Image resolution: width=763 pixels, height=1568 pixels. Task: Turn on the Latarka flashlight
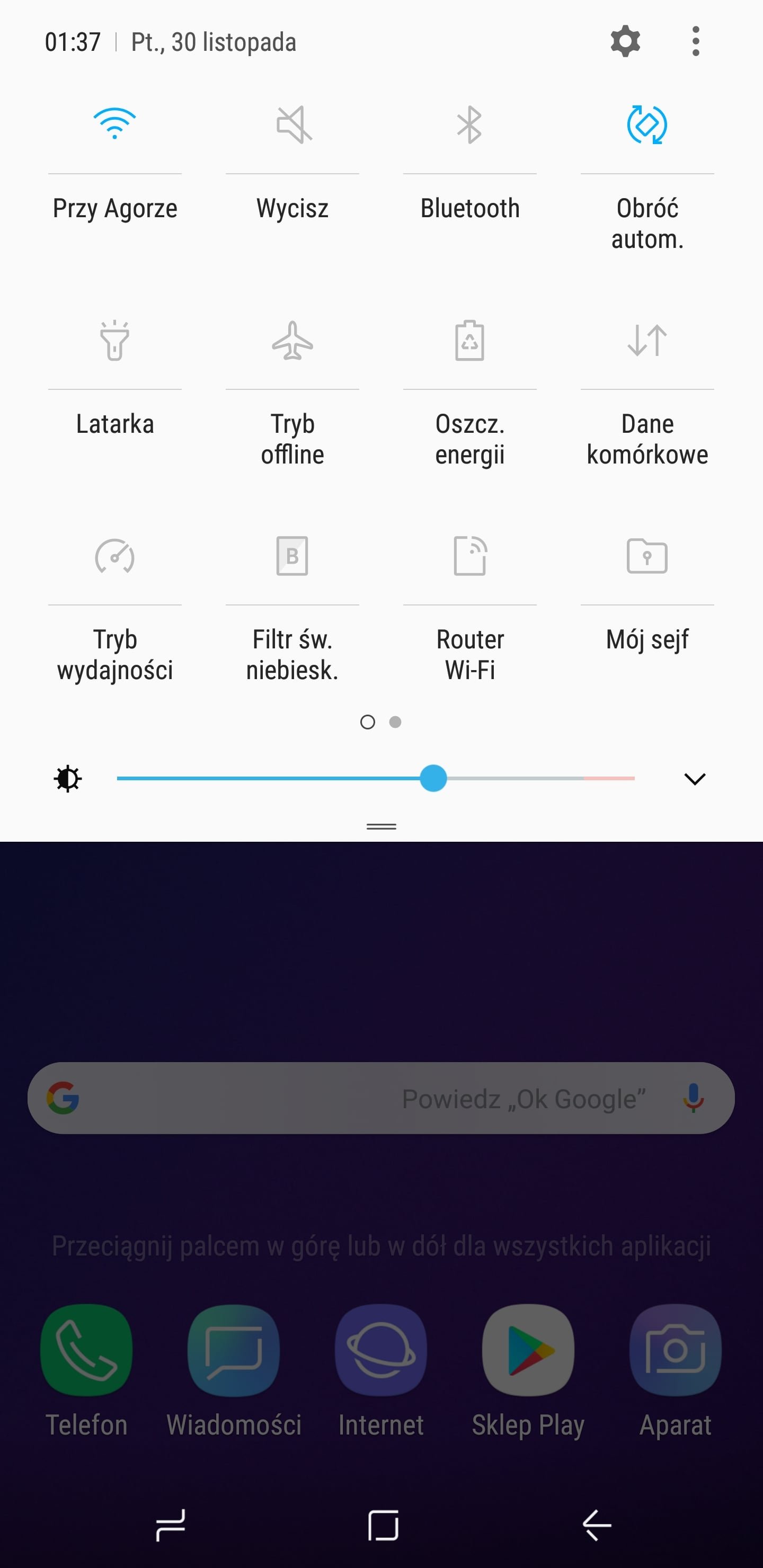pos(114,340)
